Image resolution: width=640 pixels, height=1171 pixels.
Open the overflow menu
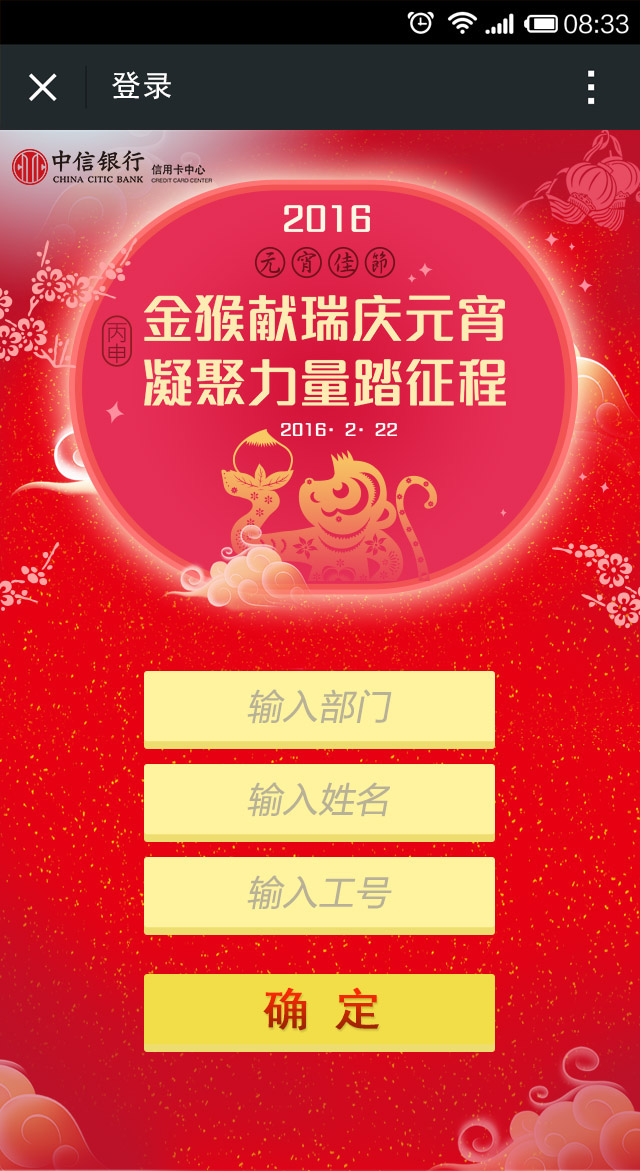pyautogui.click(x=591, y=87)
